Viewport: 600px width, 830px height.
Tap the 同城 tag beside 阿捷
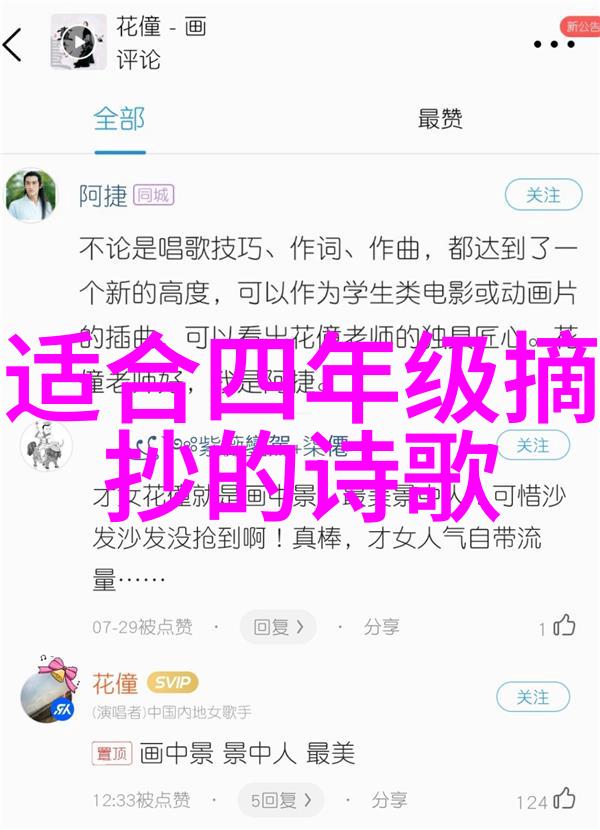154,195
